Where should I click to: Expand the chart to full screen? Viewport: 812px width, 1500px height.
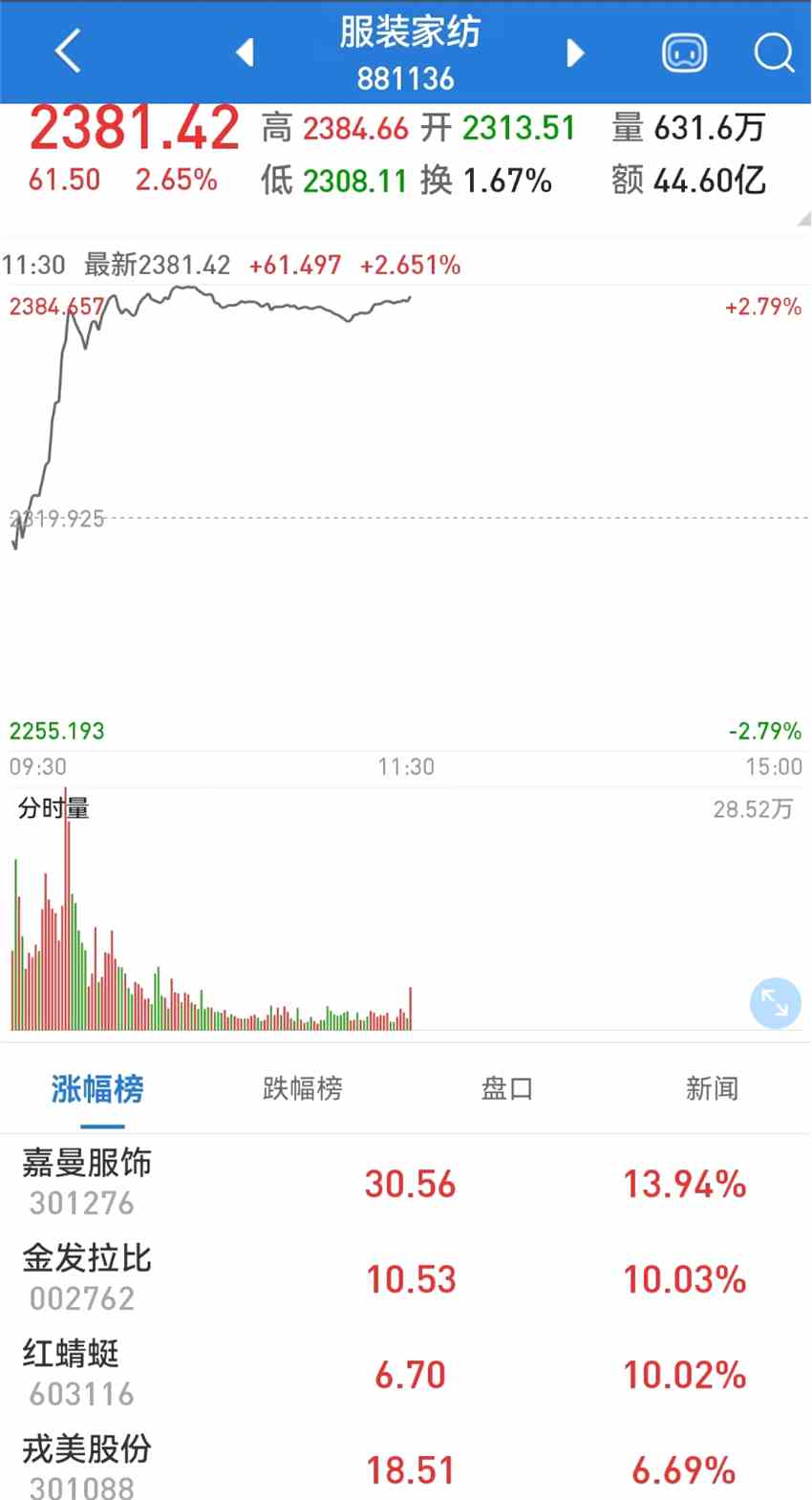[x=775, y=1003]
